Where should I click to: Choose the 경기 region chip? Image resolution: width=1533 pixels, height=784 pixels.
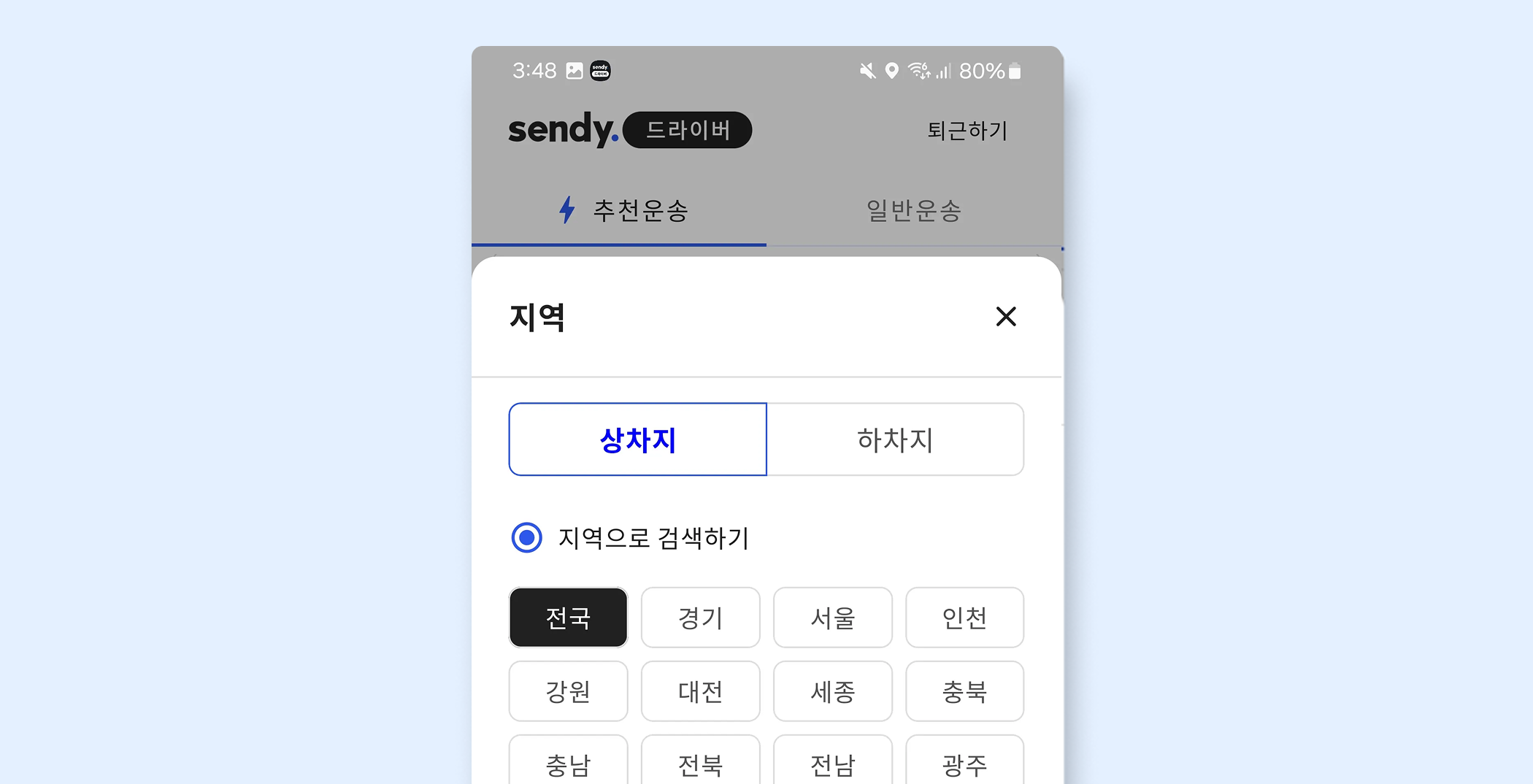click(700, 618)
